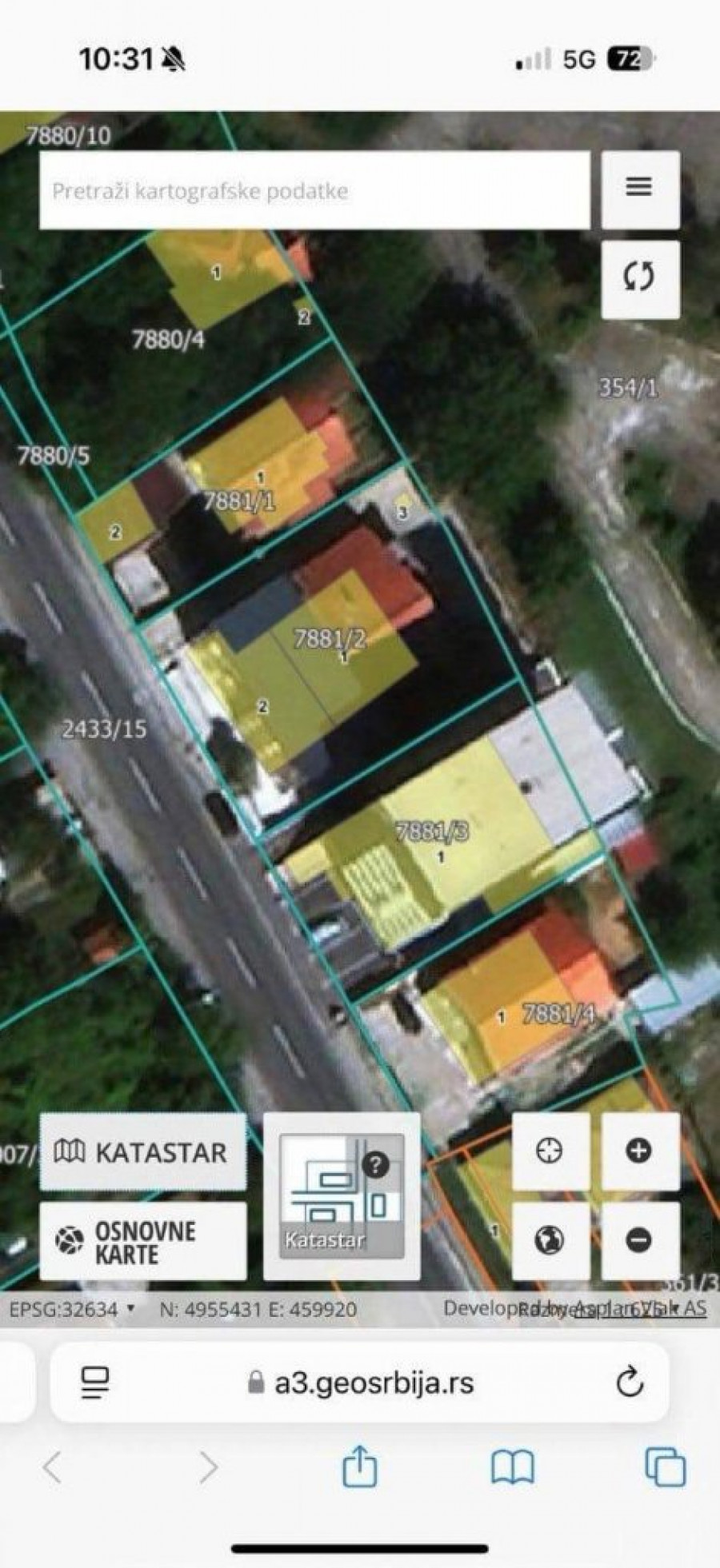The height and width of the screenshot is (1568, 720).
Task: Zoom out on the map
Action: point(638,1240)
